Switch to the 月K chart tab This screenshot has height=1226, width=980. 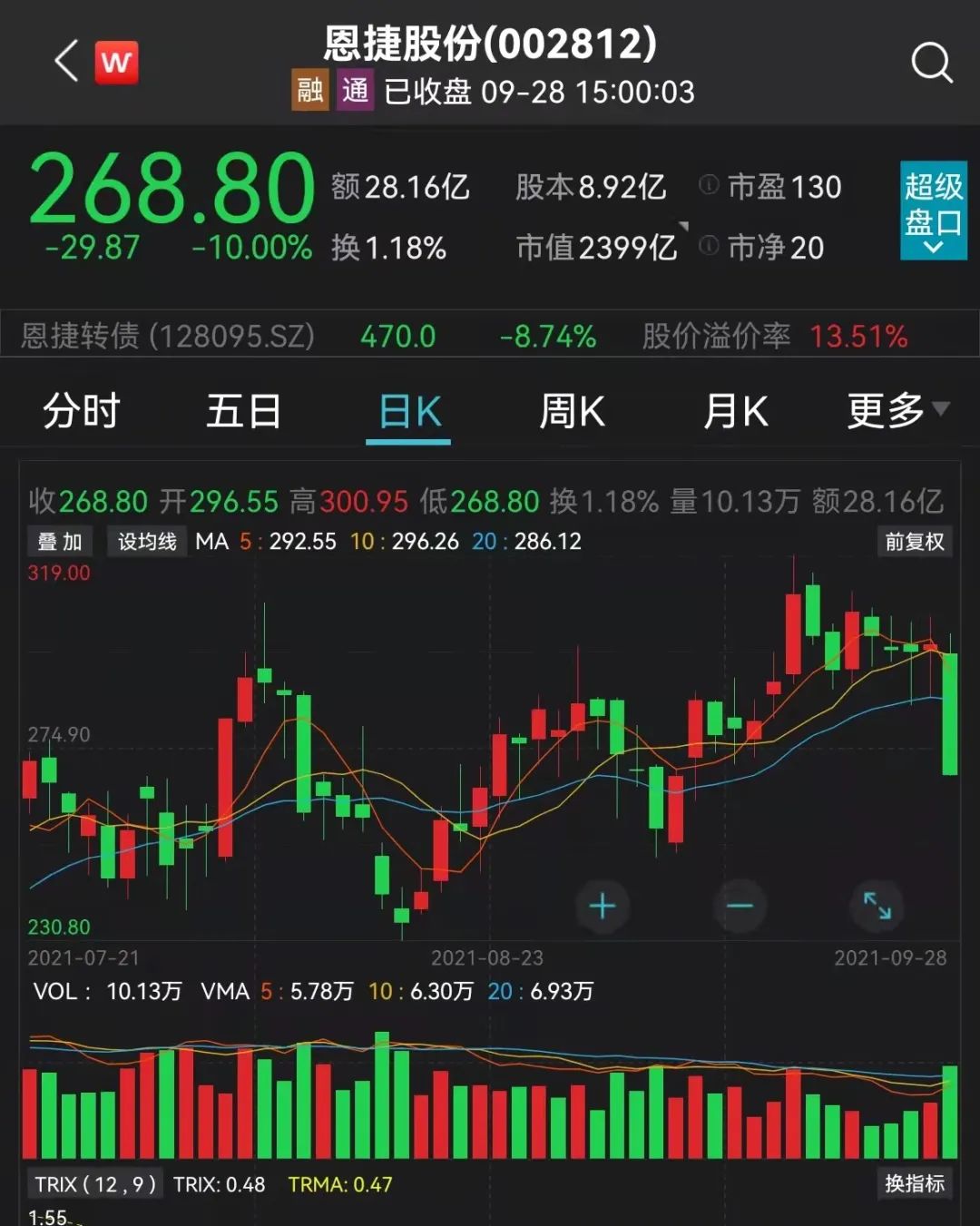735,411
